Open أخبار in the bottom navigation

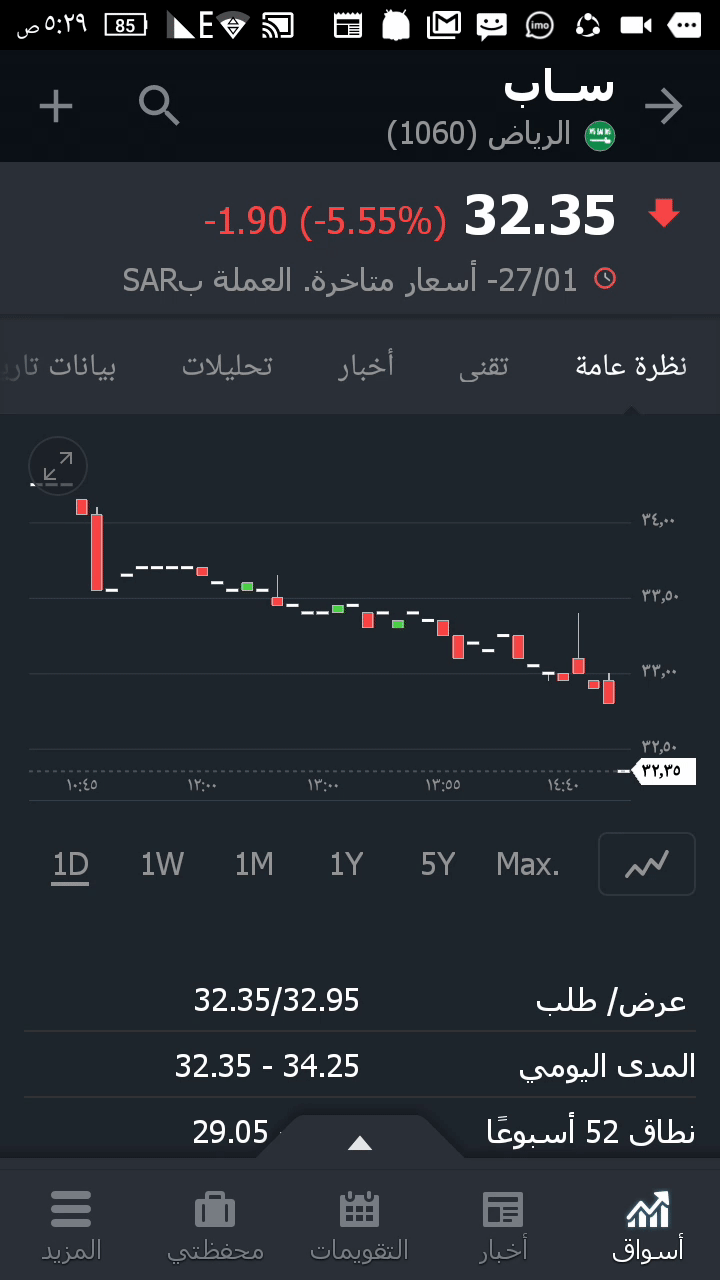[x=502, y=1224]
